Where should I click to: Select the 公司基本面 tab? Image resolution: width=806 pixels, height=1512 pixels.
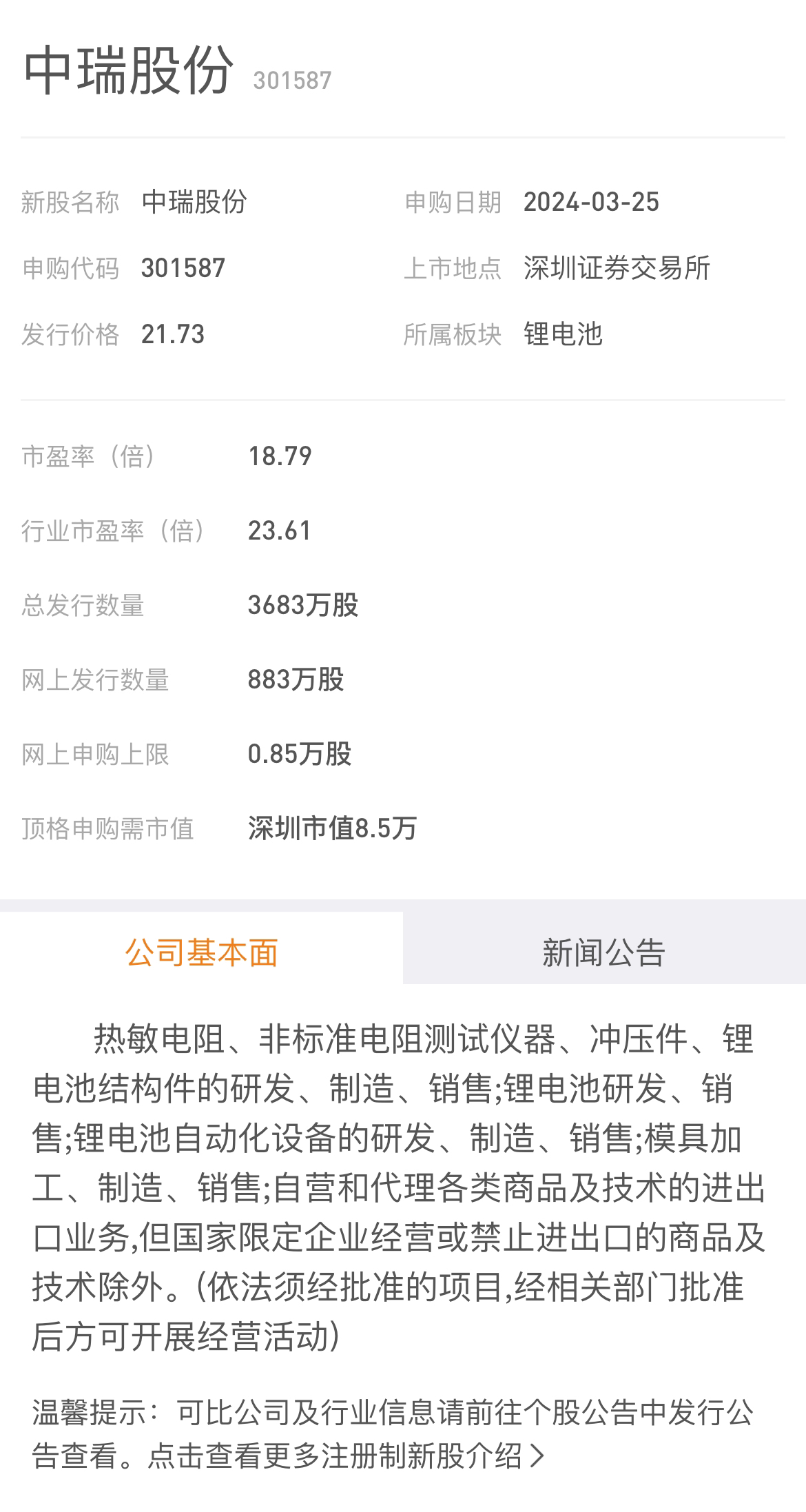coord(201,951)
